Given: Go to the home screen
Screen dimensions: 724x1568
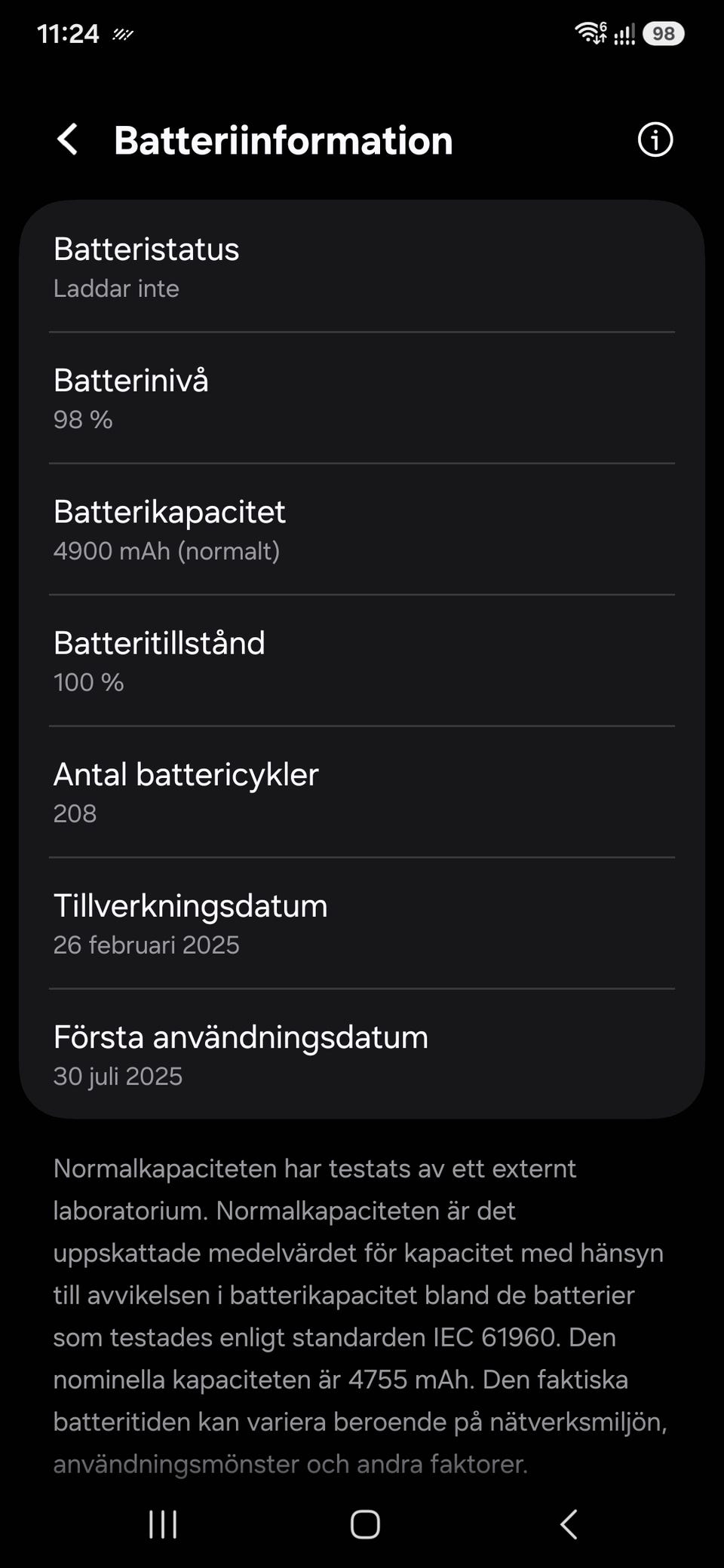Looking at the screenshot, I should pyautogui.click(x=365, y=1524).
